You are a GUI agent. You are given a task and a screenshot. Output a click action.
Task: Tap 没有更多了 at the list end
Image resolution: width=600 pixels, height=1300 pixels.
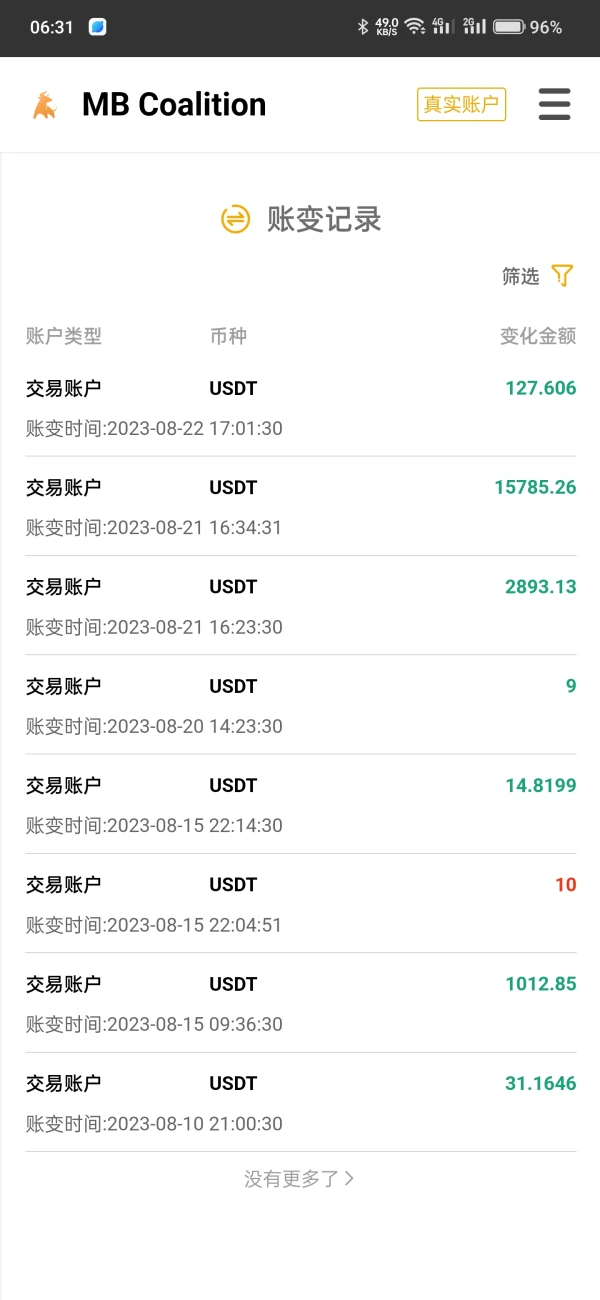pos(299,1178)
